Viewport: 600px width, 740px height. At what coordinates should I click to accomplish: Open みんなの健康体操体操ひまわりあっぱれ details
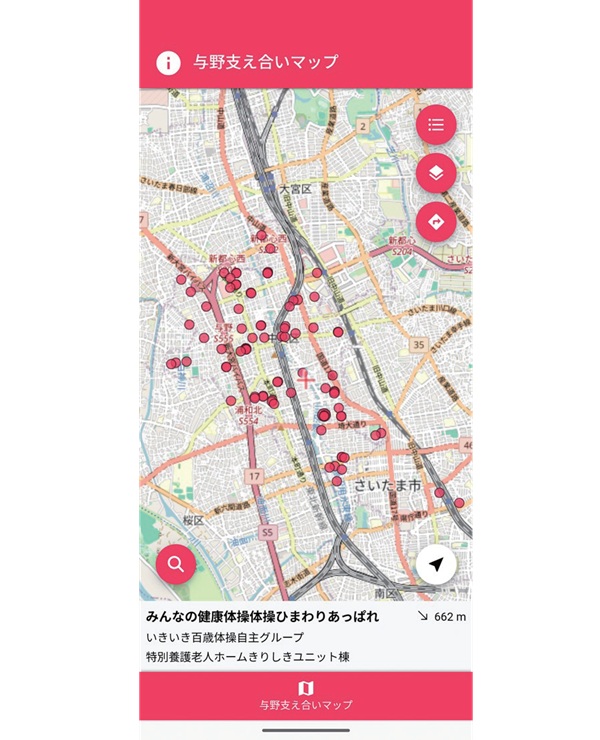(x=262, y=616)
